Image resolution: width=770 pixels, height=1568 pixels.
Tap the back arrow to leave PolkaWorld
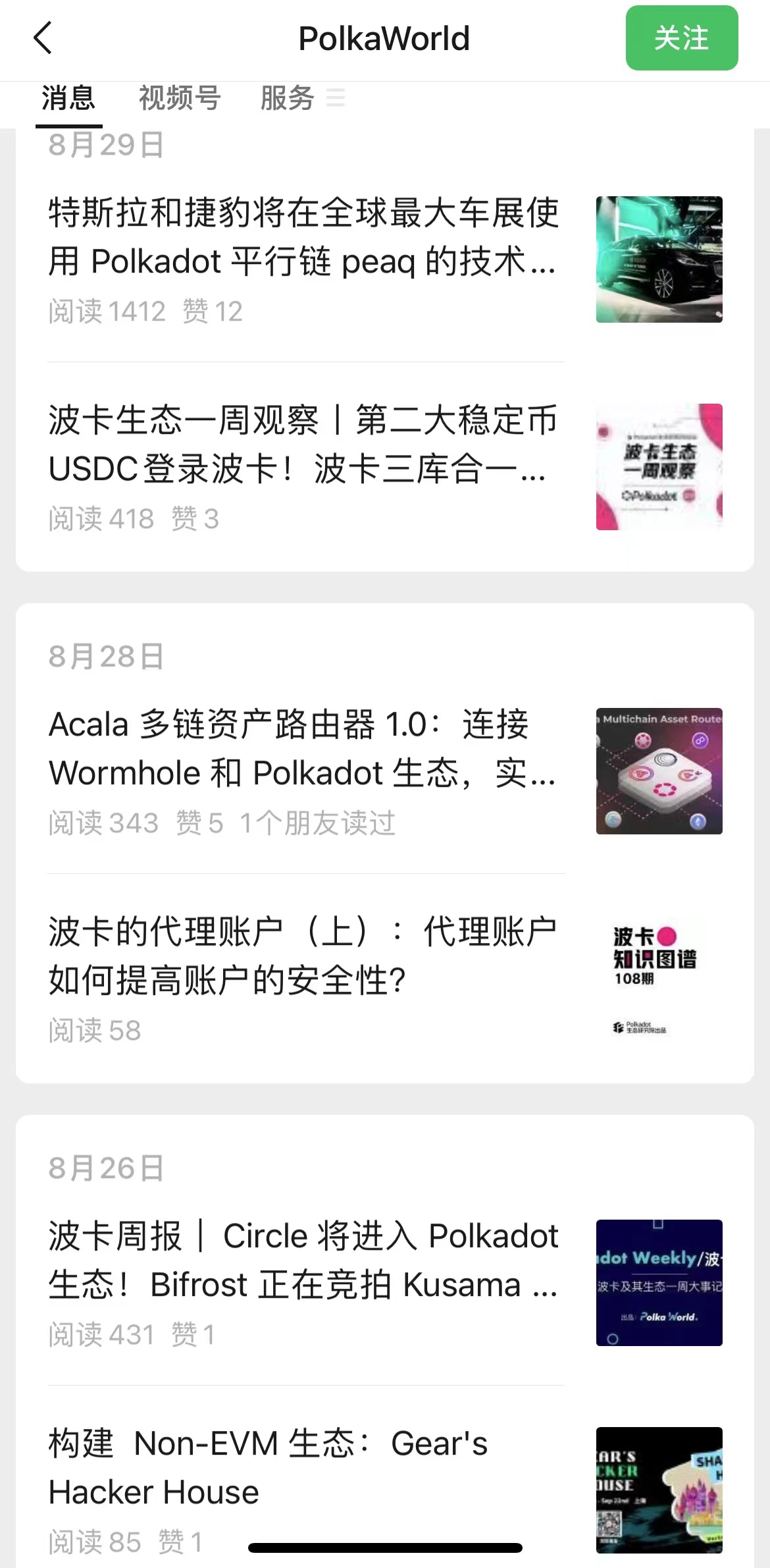[42, 38]
